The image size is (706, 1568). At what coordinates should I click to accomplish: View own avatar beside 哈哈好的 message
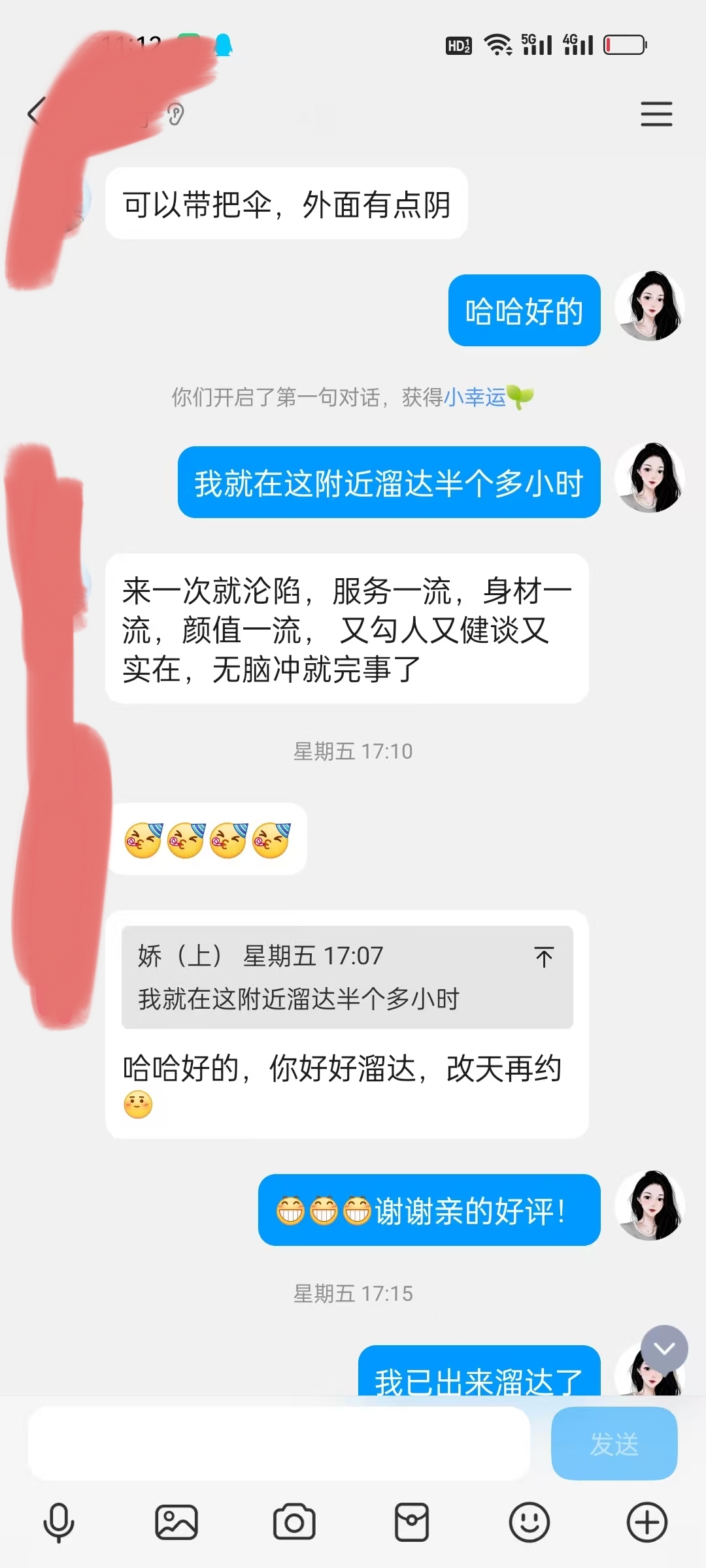650,306
